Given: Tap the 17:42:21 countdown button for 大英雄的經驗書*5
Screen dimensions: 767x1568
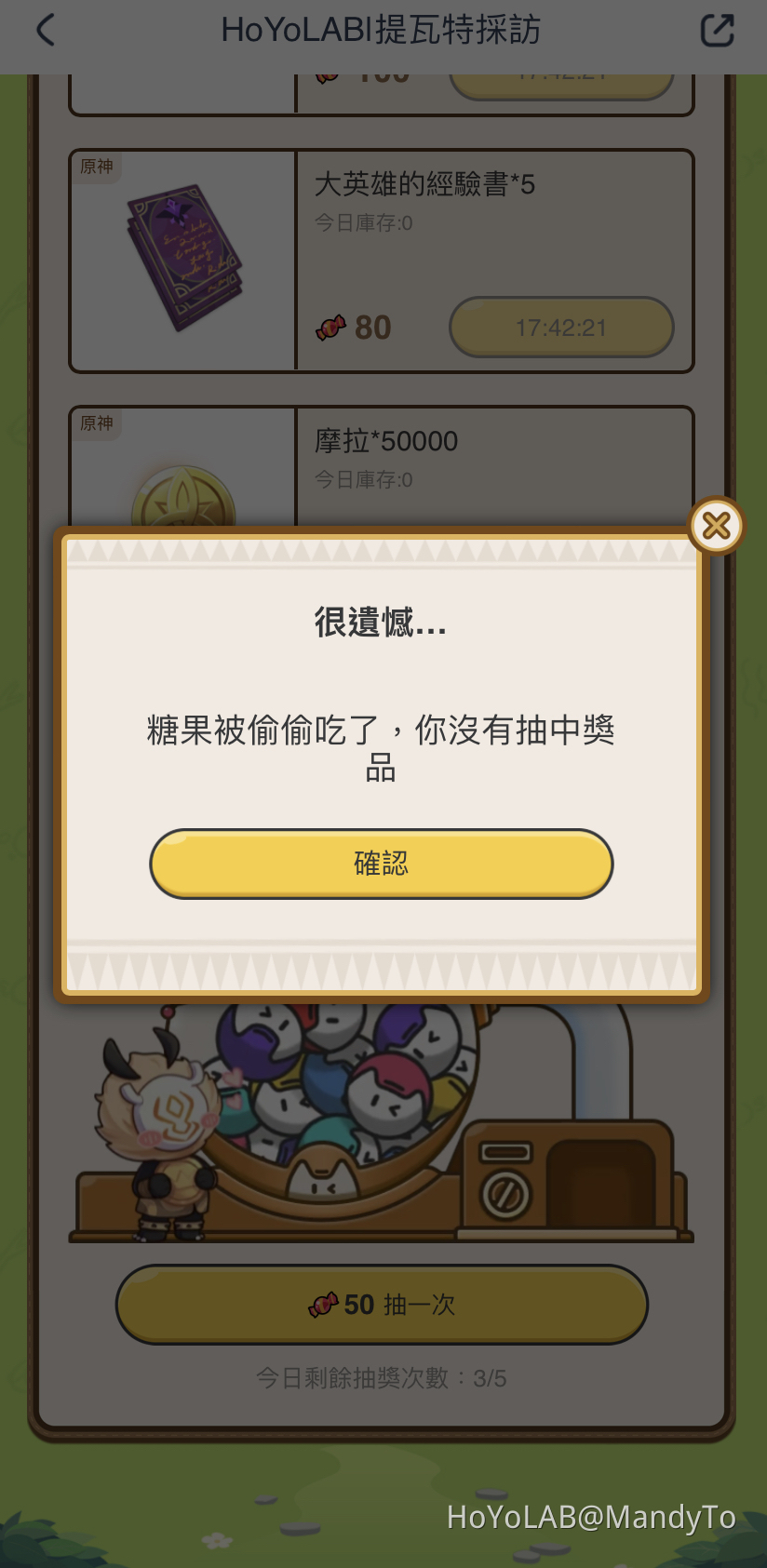Looking at the screenshot, I should [561, 328].
